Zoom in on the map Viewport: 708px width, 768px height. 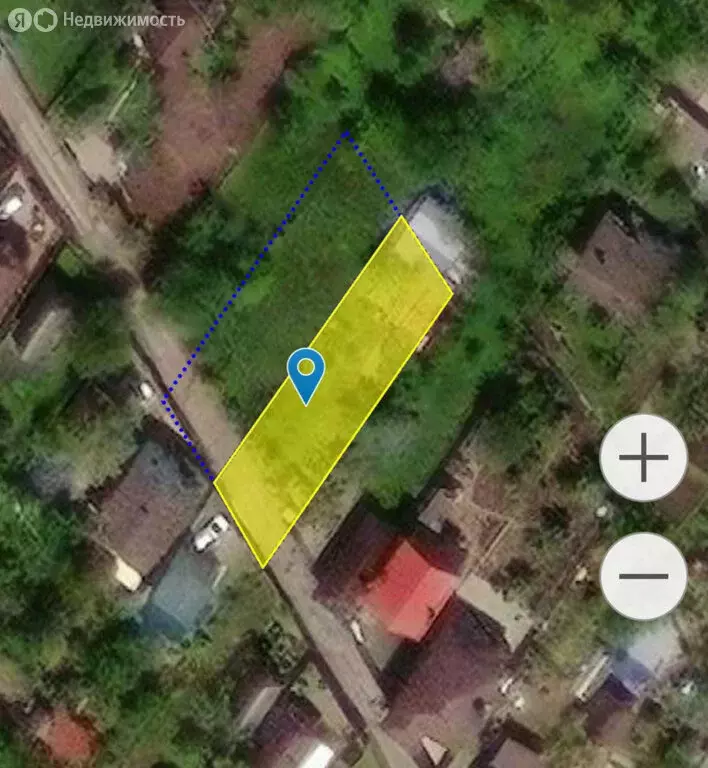pos(643,458)
